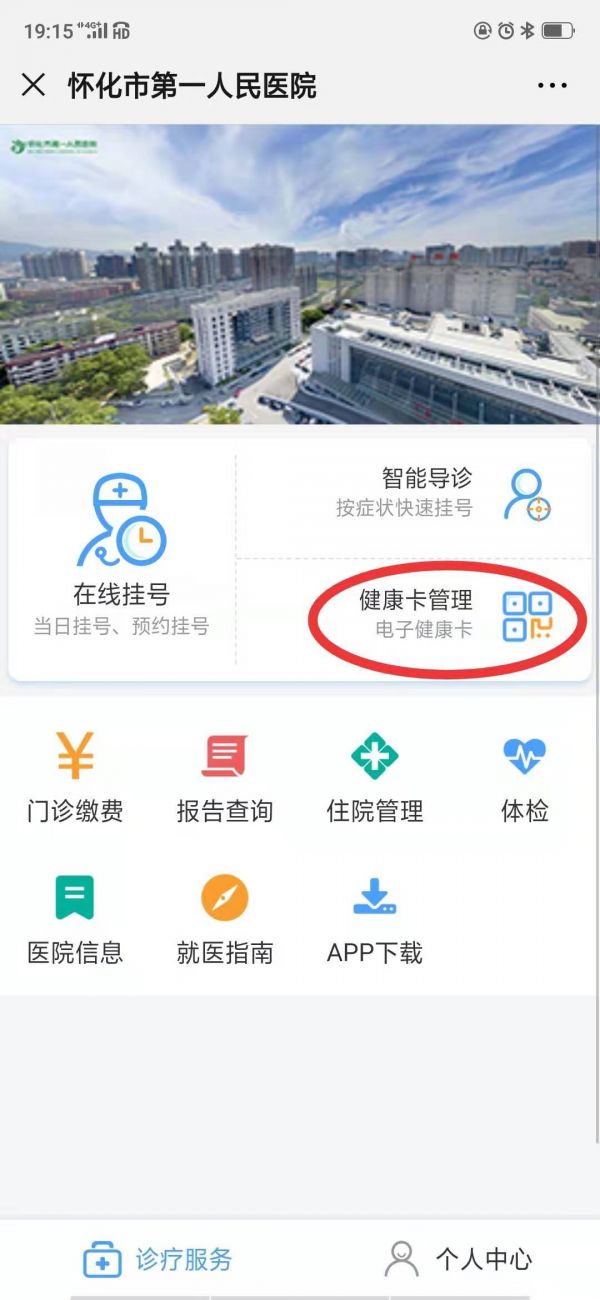600x1300 pixels.
Task: Open the 就医指南 medical guide
Action: tap(224, 920)
